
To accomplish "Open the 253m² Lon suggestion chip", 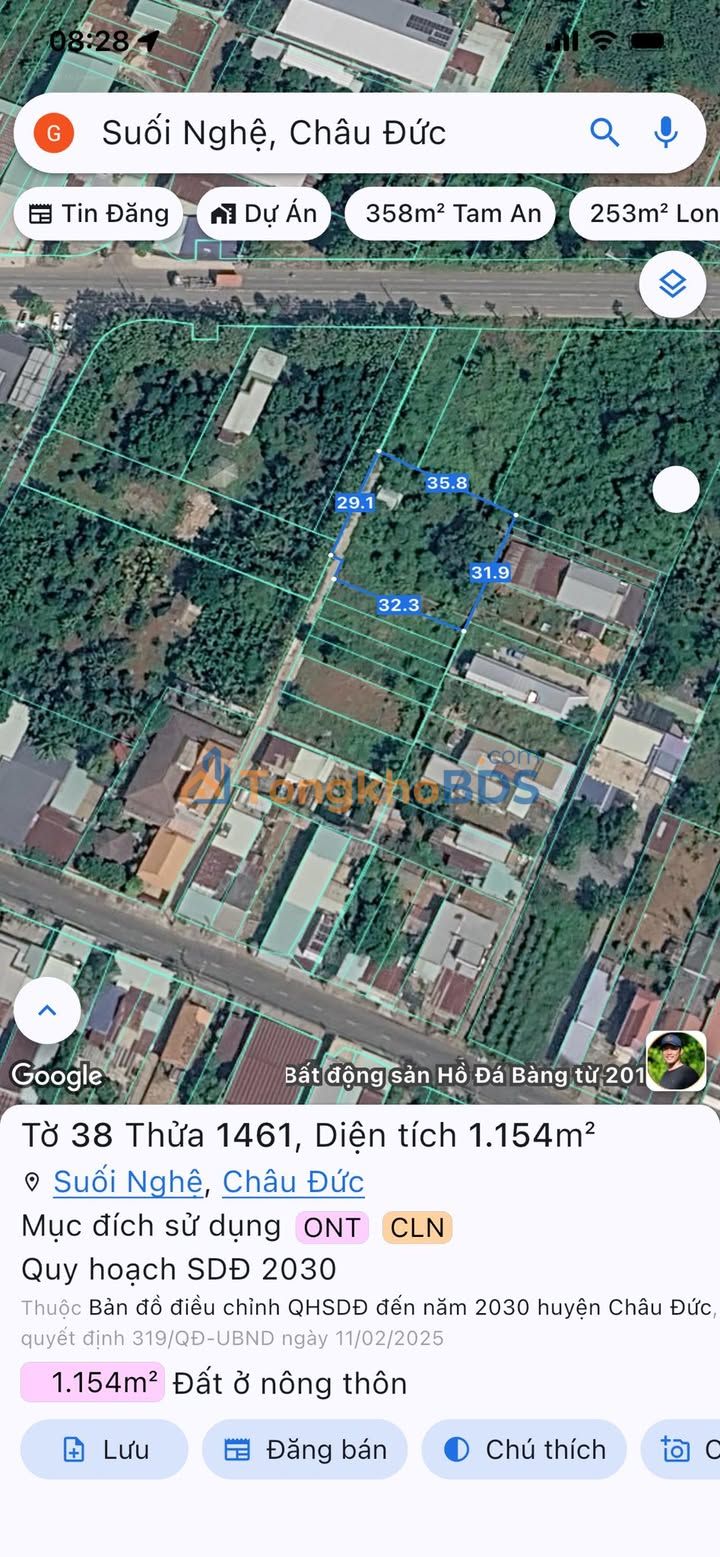I will [x=645, y=213].
